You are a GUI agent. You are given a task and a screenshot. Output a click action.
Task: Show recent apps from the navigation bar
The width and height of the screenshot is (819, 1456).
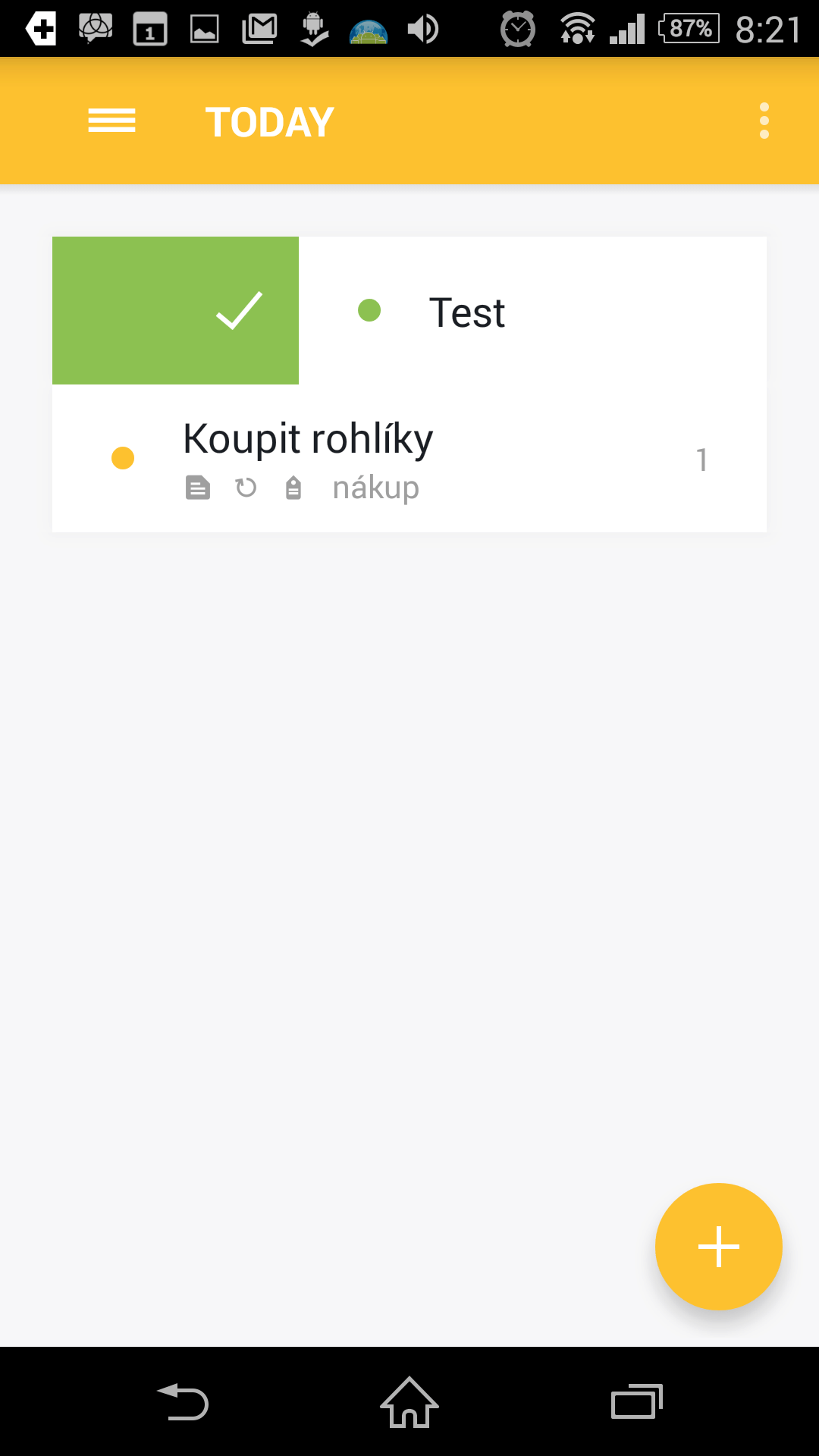637,1401
